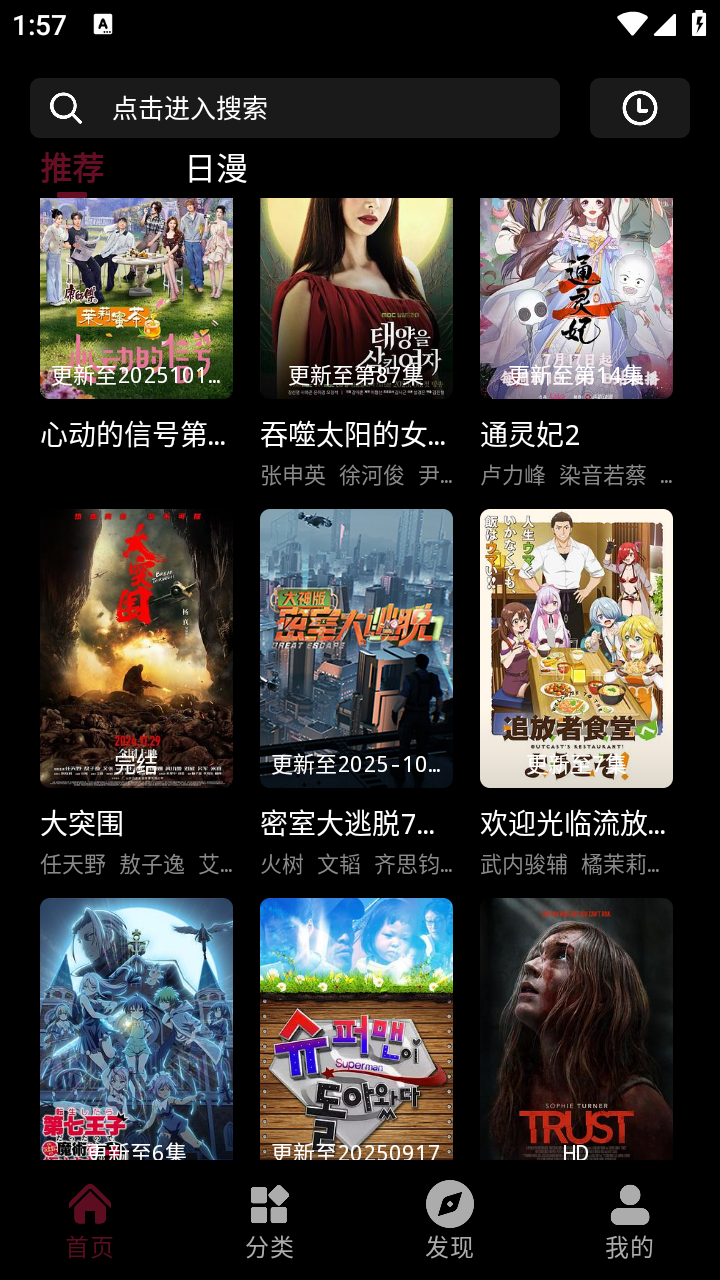Go to the 我的 profile tab

pos(629,1220)
